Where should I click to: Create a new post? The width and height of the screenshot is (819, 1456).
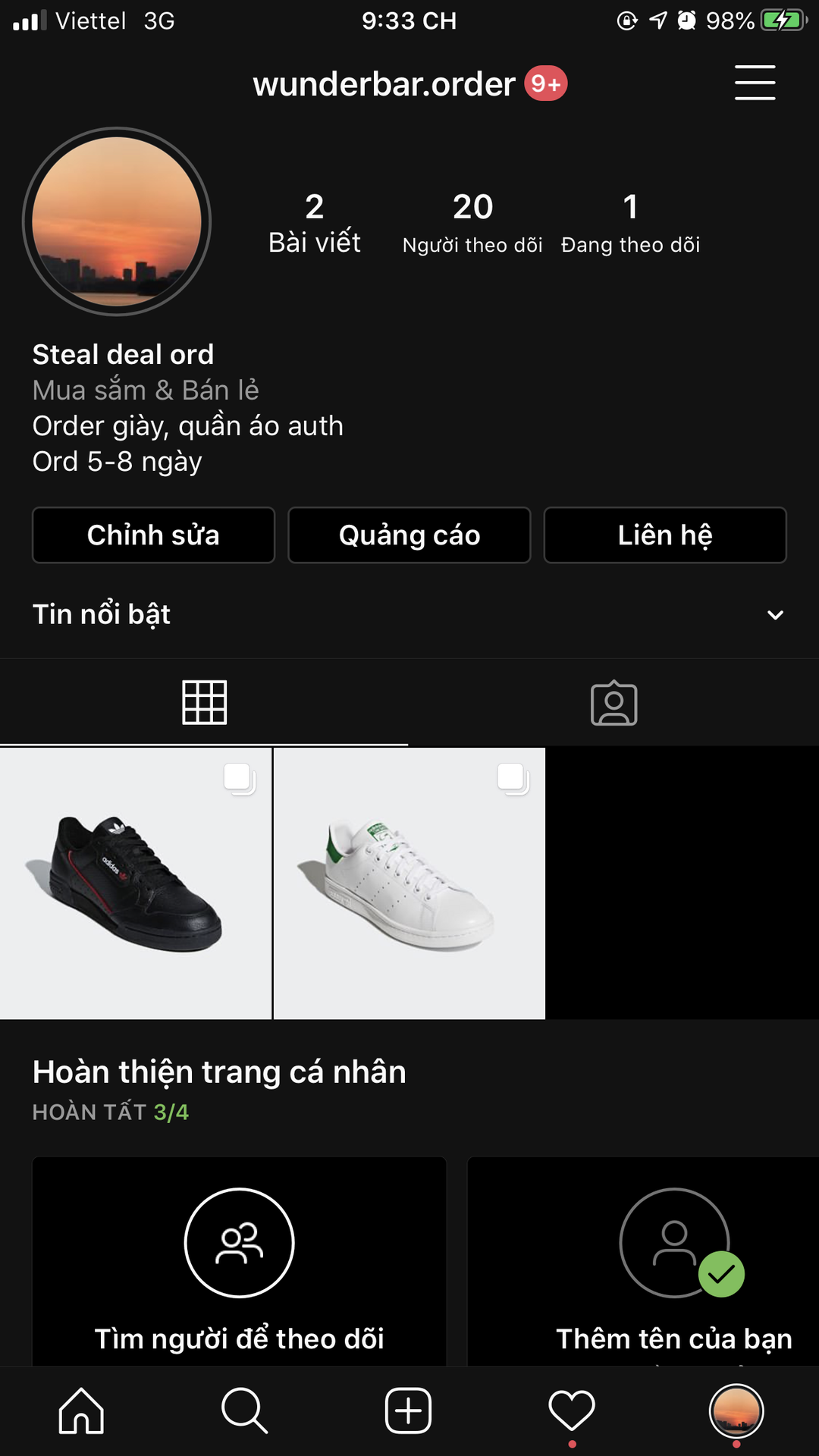[x=408, y=1411]
